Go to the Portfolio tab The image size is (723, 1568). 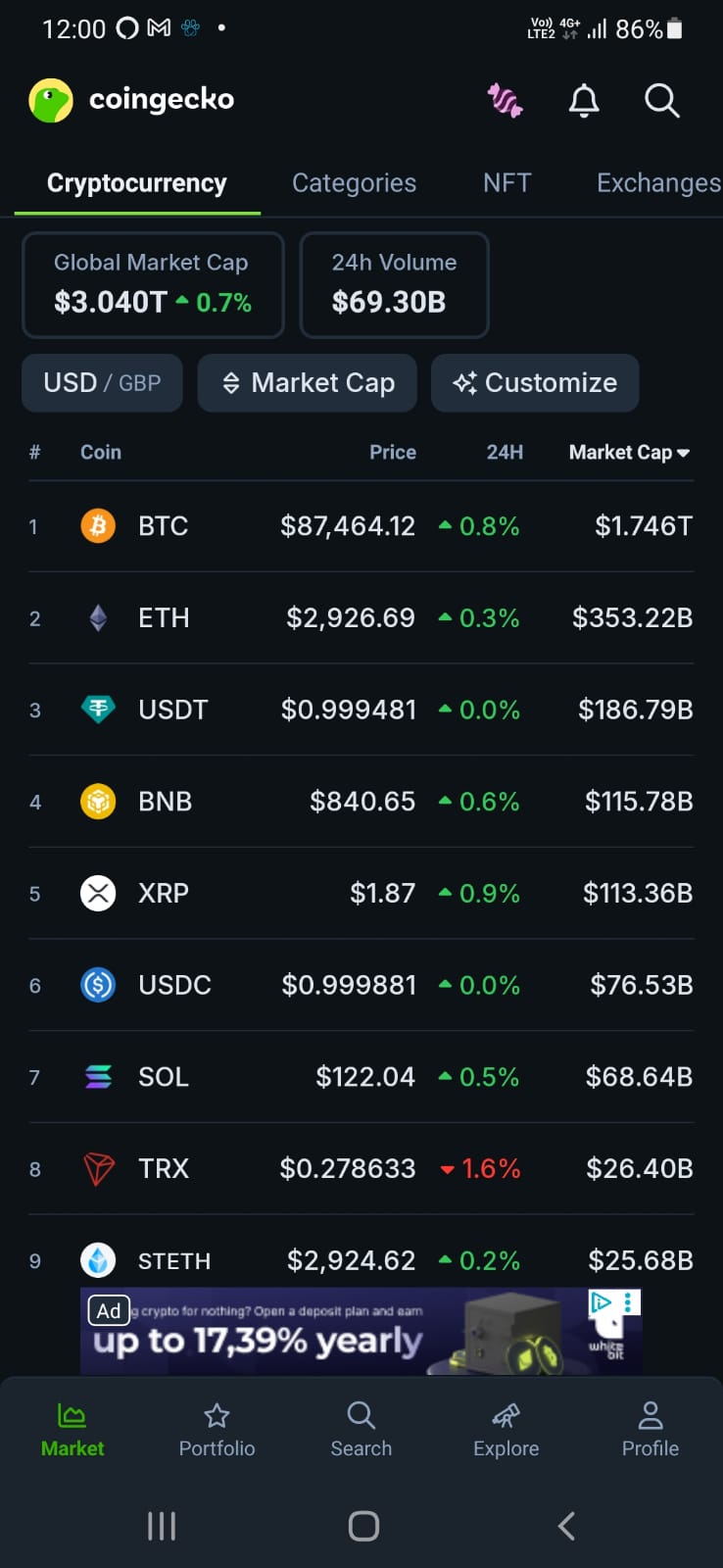coord(217,1430)
